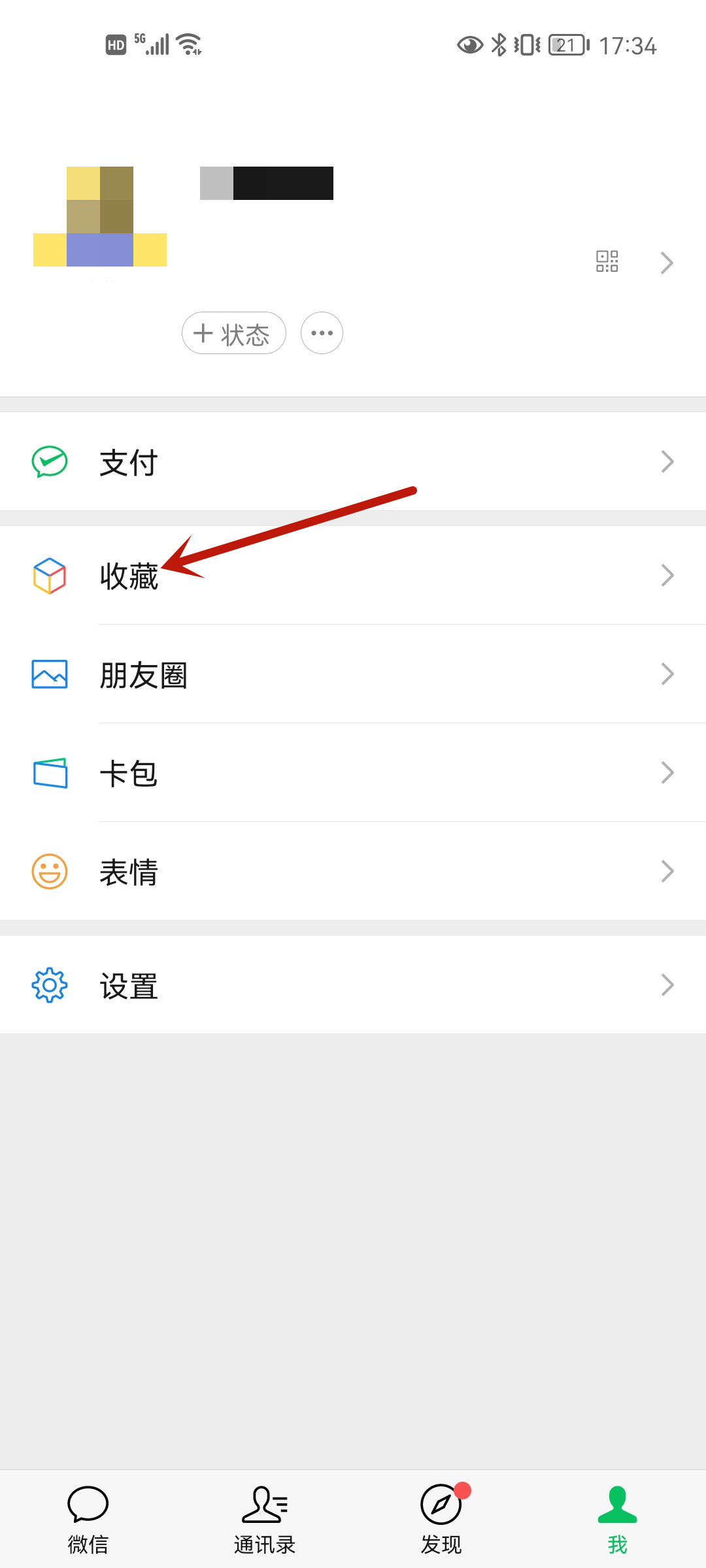This screenshot has height=1568, width=706.
Task: Open the '...' more options button
Action: tap(321, 333)
